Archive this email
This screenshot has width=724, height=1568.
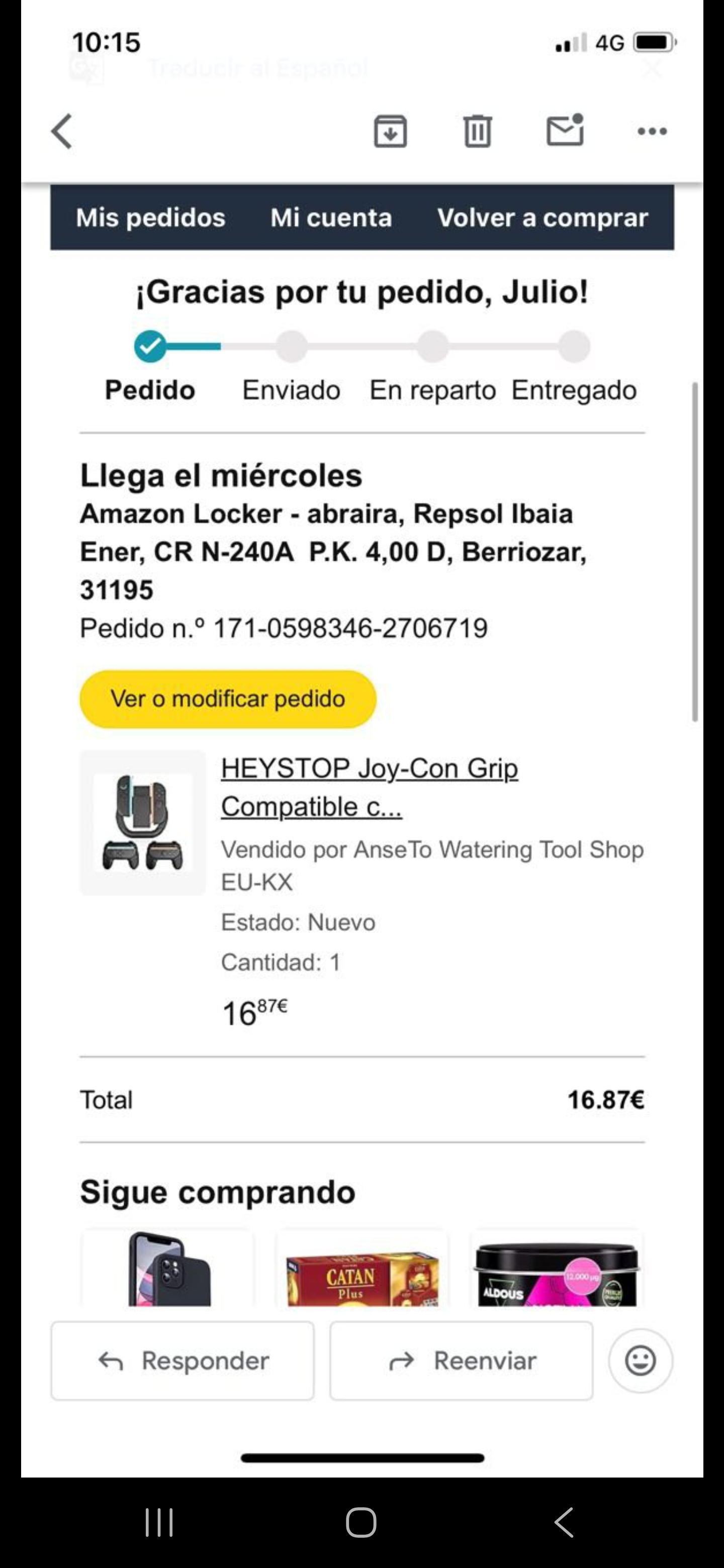click(x=390, y=131)
